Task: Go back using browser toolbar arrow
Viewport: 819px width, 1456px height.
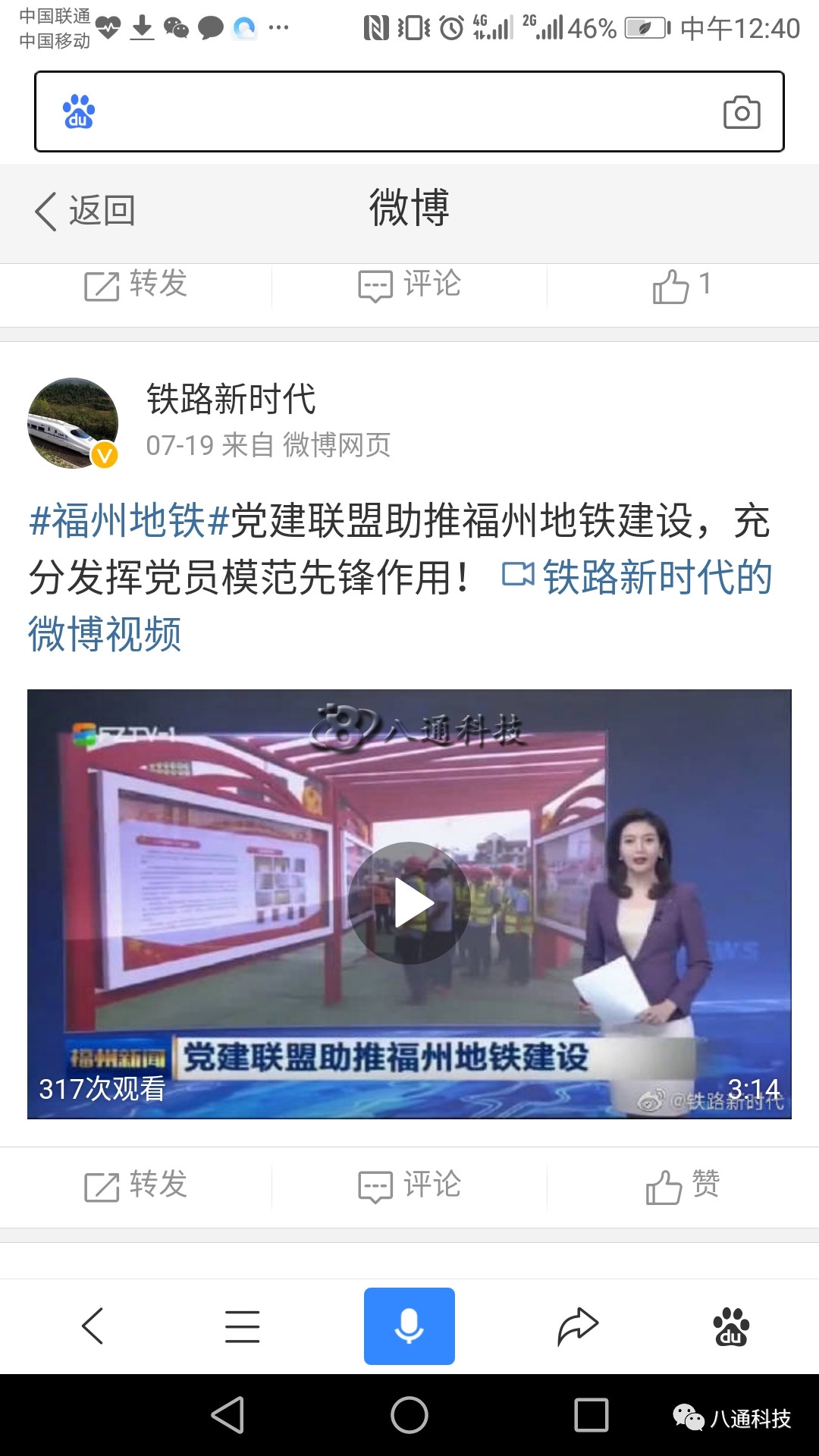Action: (x=93, y=1326)
